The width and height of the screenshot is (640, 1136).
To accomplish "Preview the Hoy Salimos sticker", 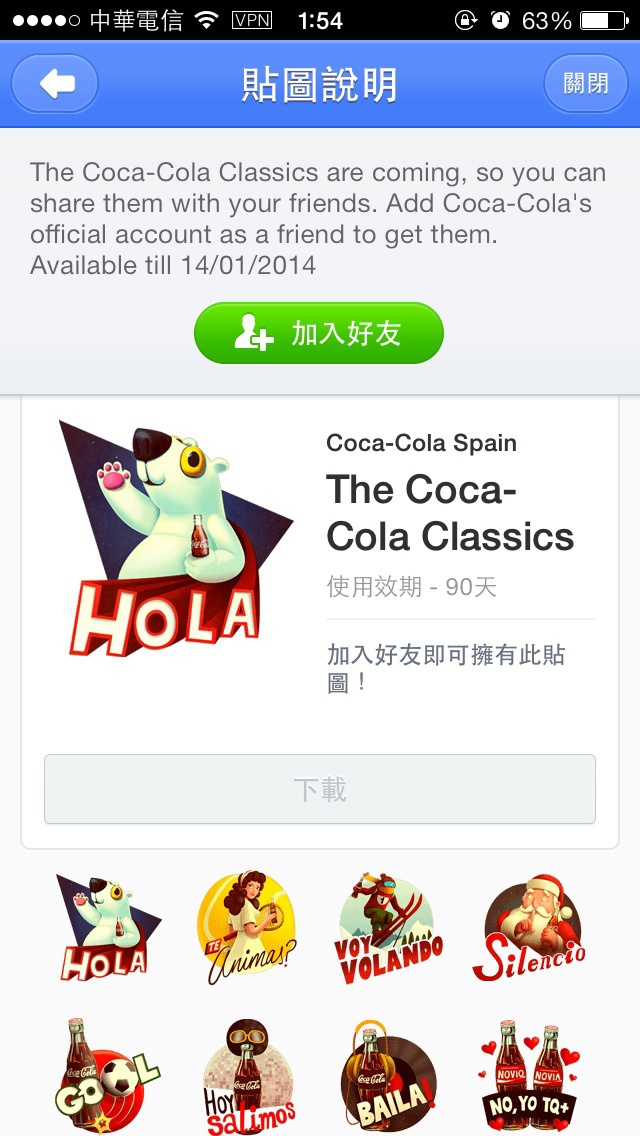I will [247, 1075].
